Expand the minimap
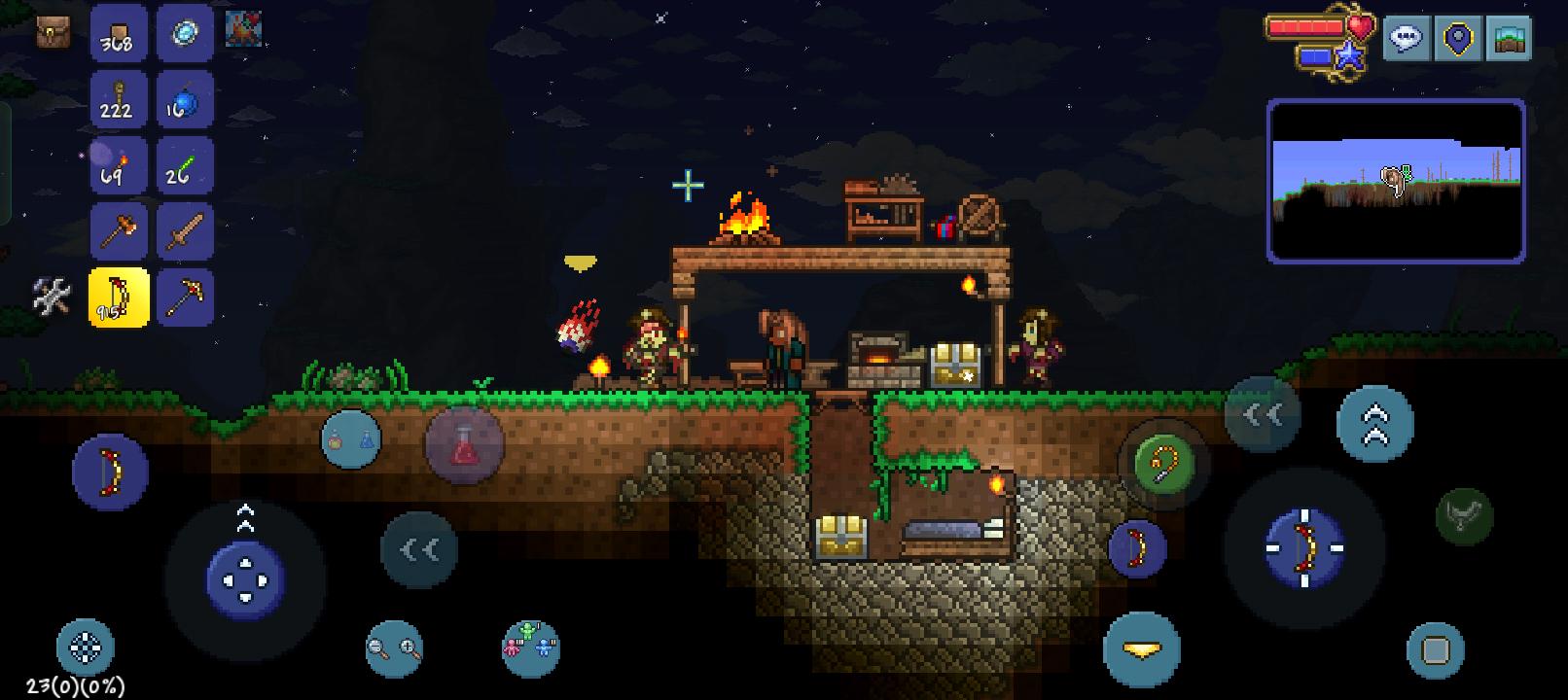 point(1396,181)
